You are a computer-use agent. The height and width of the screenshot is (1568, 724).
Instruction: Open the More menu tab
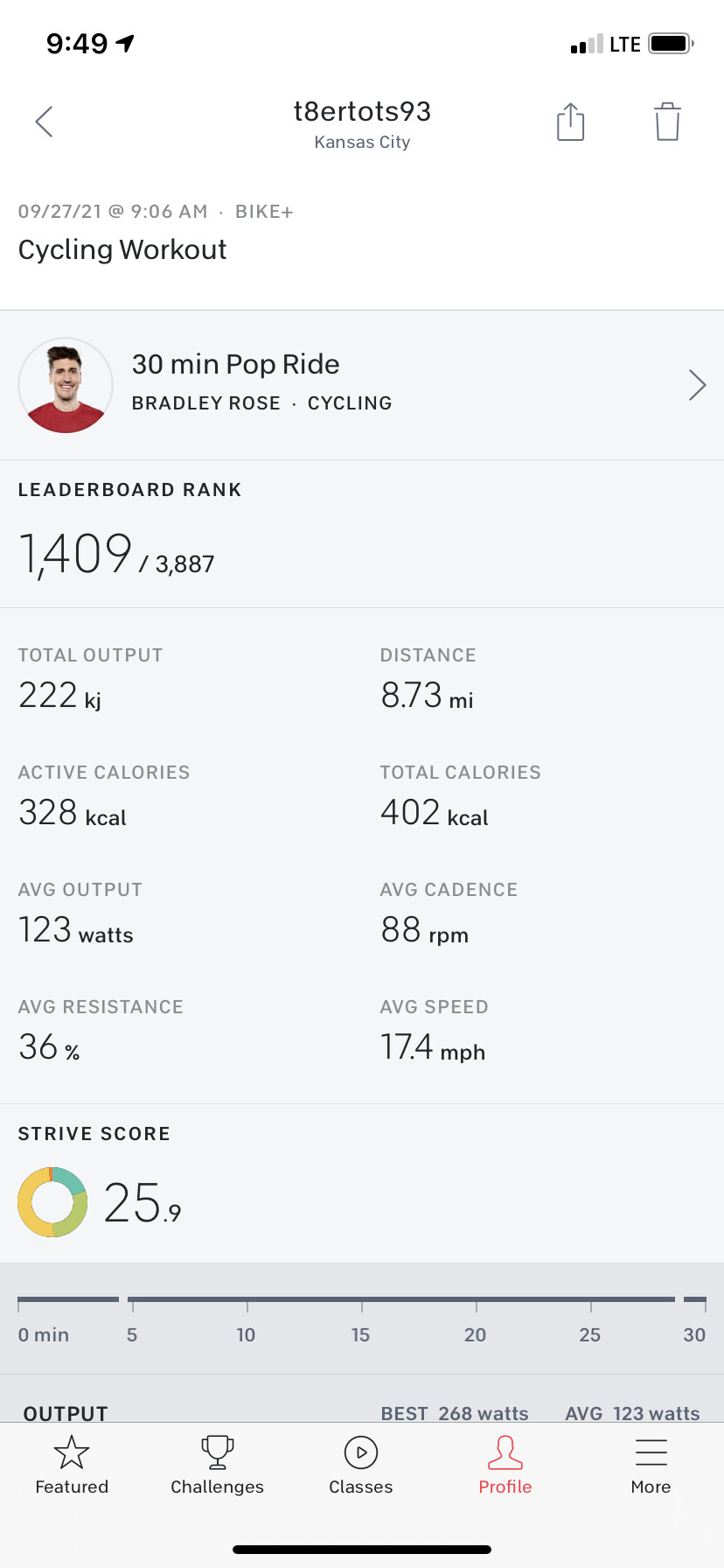[x=651, y=1465]
